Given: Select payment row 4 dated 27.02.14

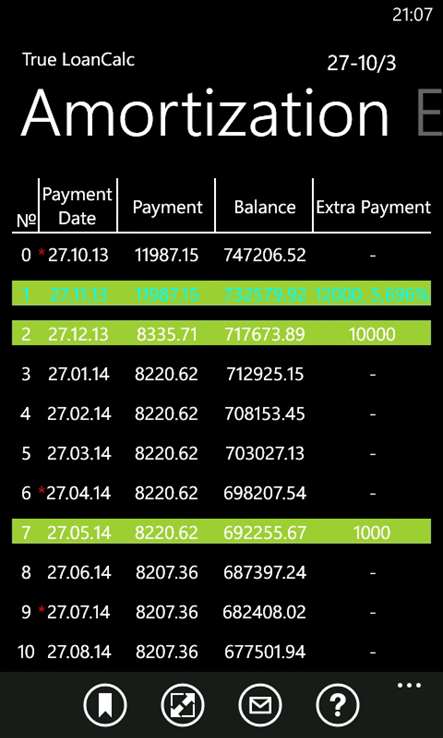Looking at the screenshot, I should click(221, 414).
